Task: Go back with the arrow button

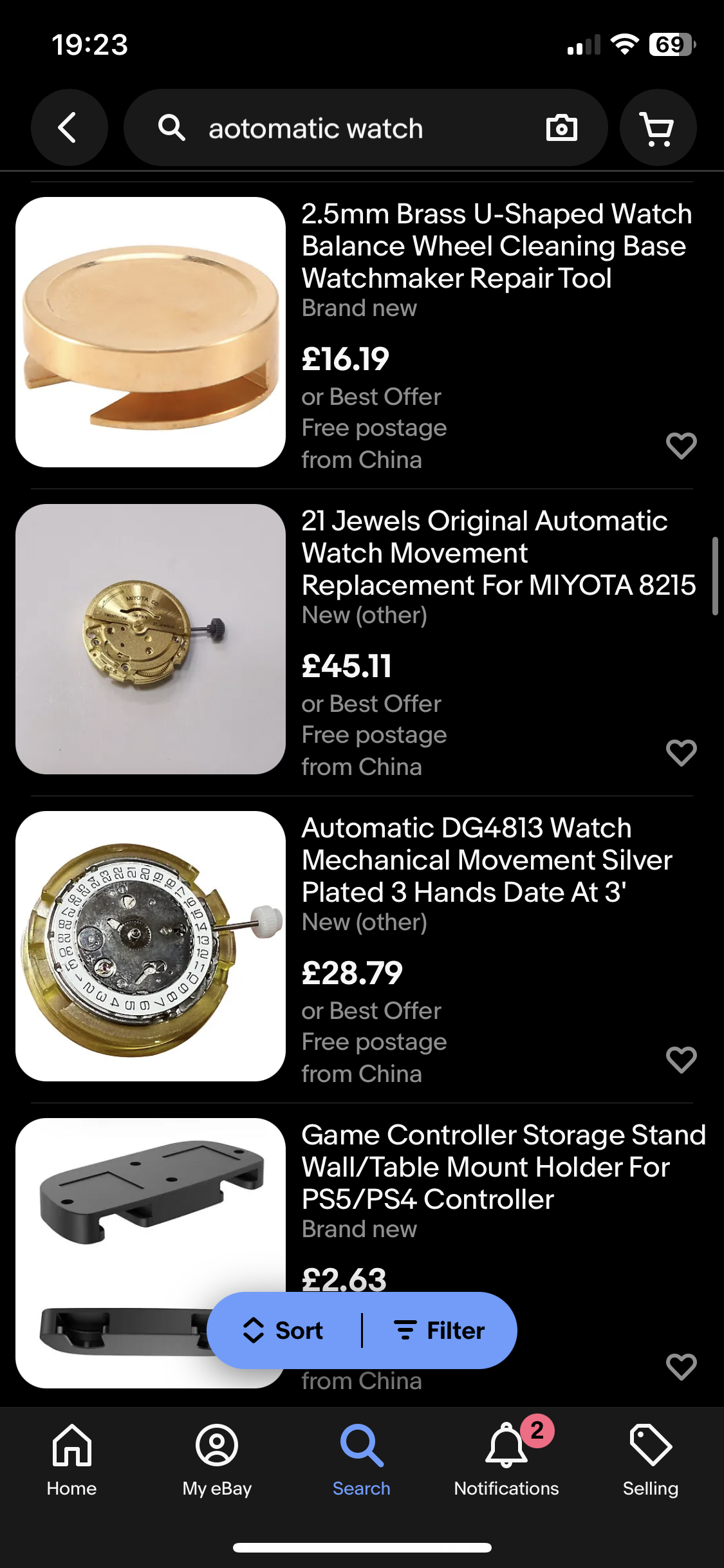Action: (x=69, y=127)
